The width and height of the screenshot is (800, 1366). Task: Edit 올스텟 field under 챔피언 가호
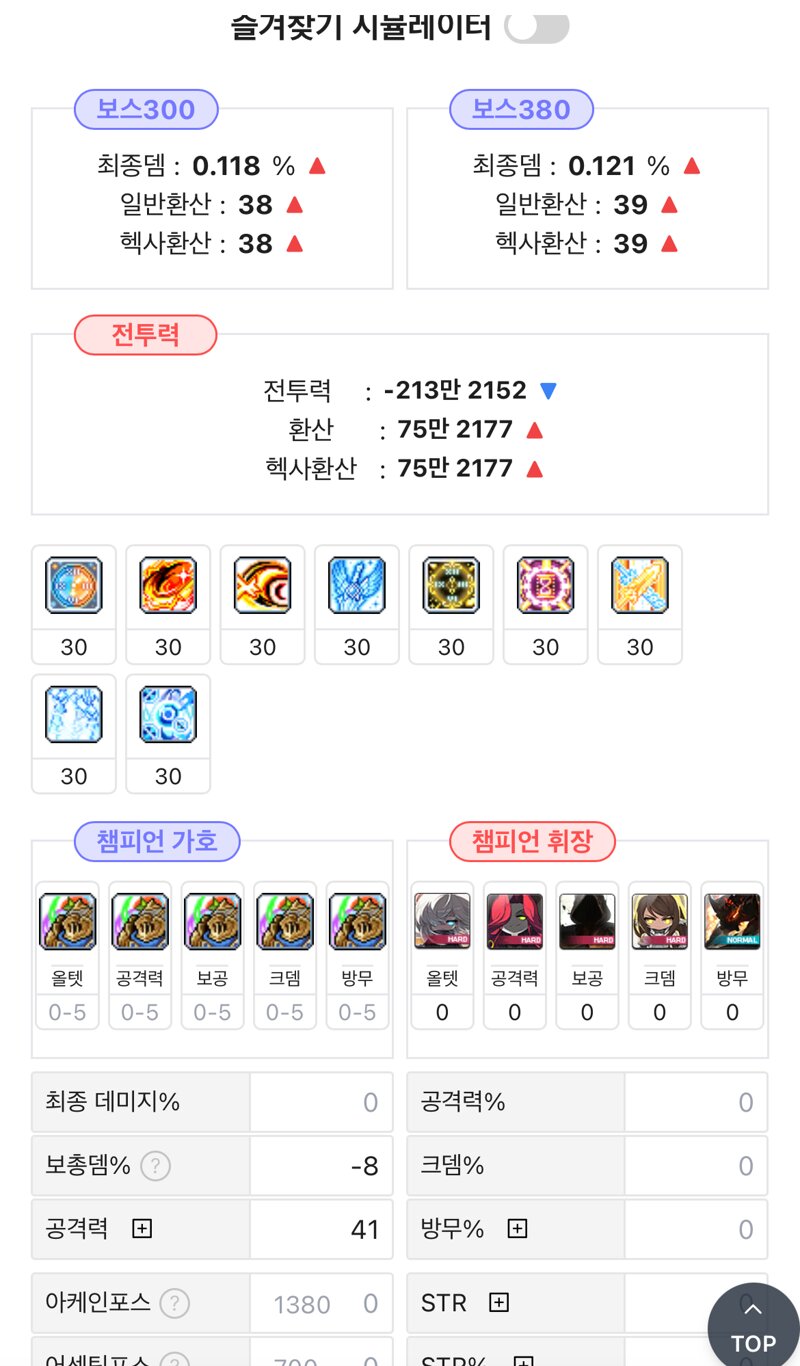coord(67,1013)
